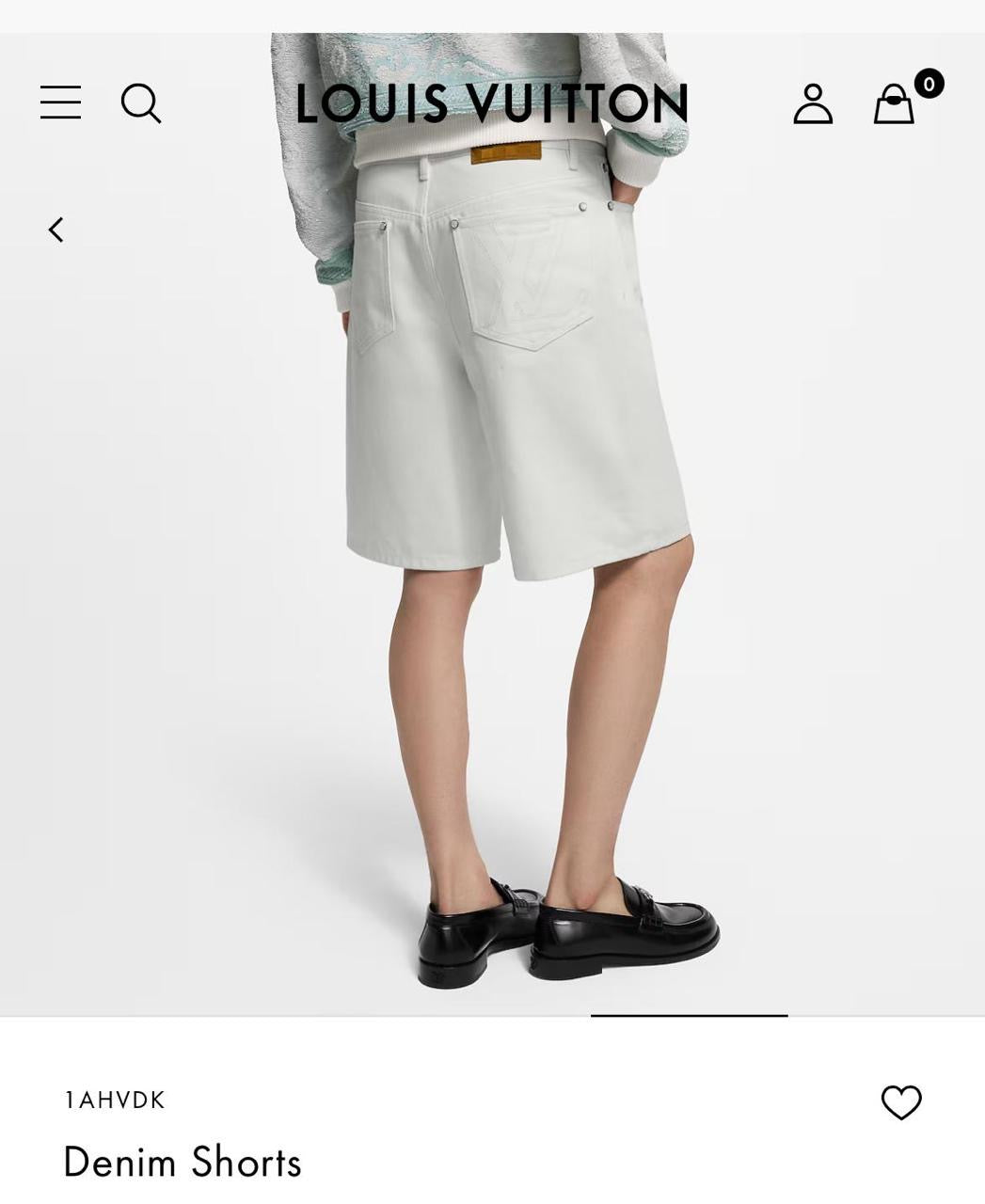Screen dimensions: 985x1204
Task: Go back with the left arrow
Action: (x=56, y=230)
